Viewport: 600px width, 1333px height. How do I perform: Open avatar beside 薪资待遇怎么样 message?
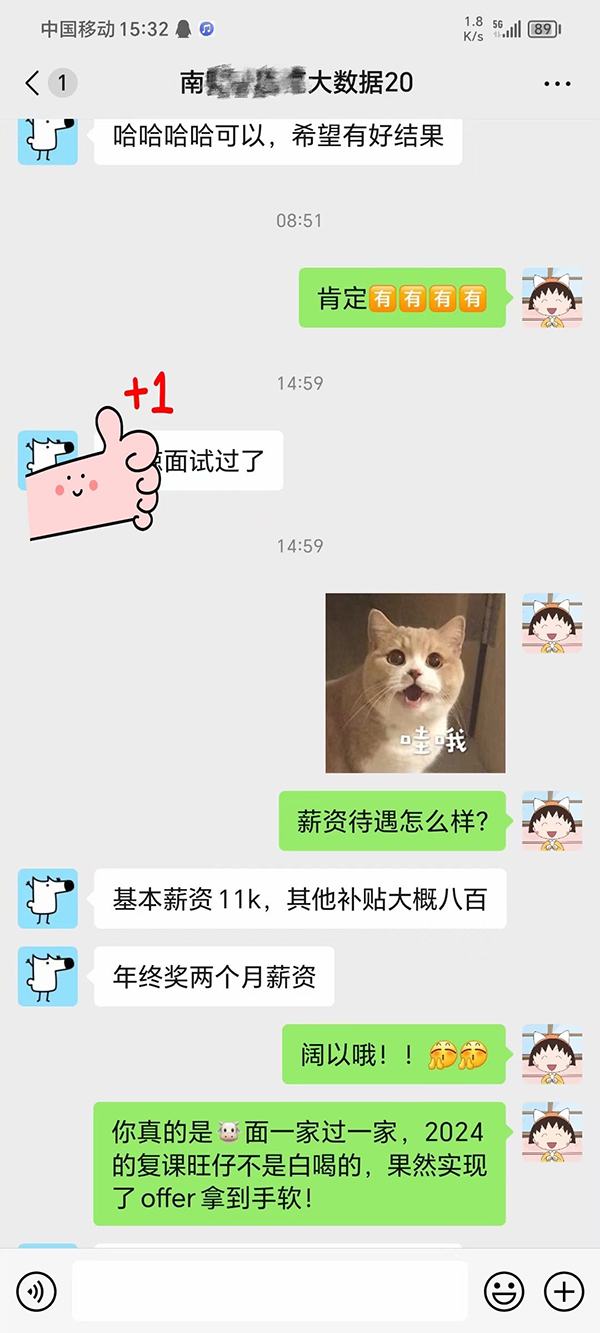coord(552,820)
